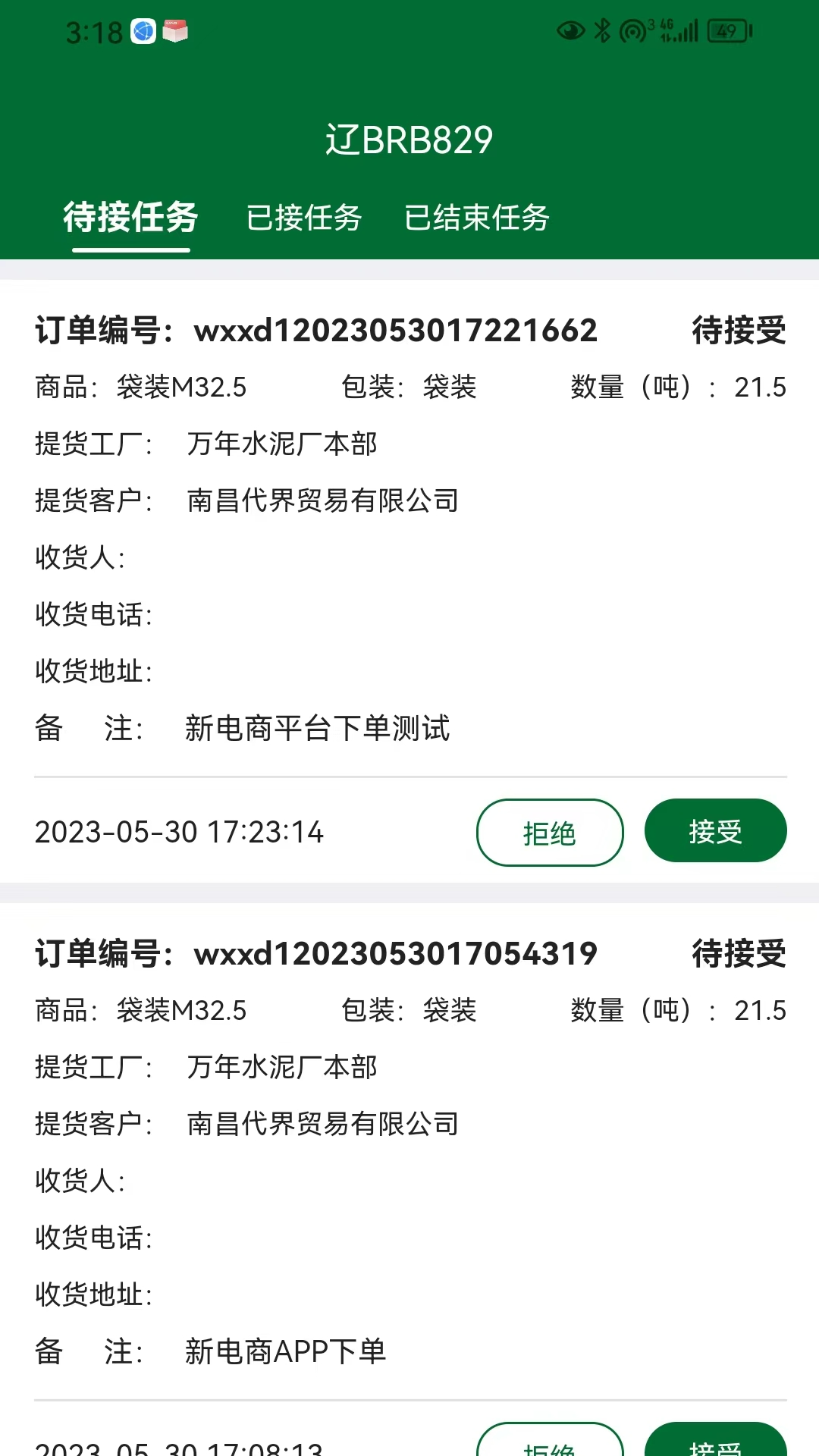Open order card wxxd12023053017054319
Viewport: 819px width, 1456px height.
[409, 1179]
